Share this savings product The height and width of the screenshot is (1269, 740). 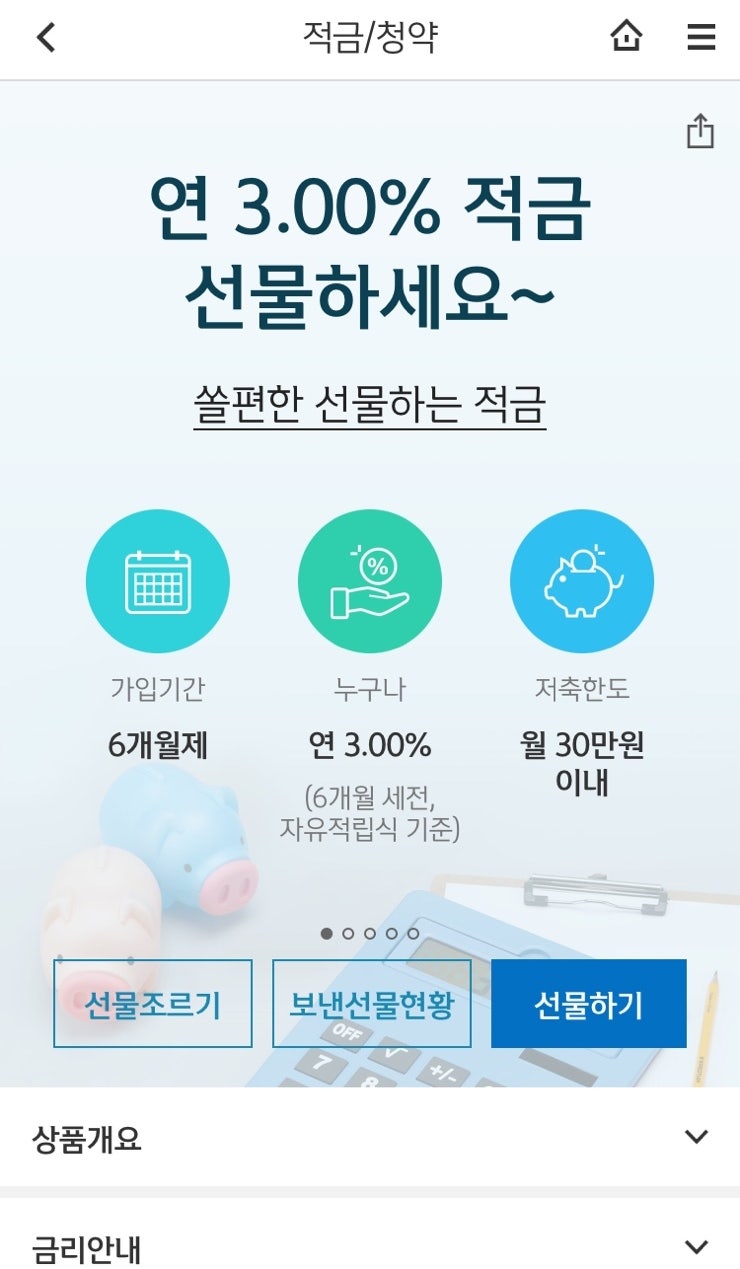pos(700,131)
